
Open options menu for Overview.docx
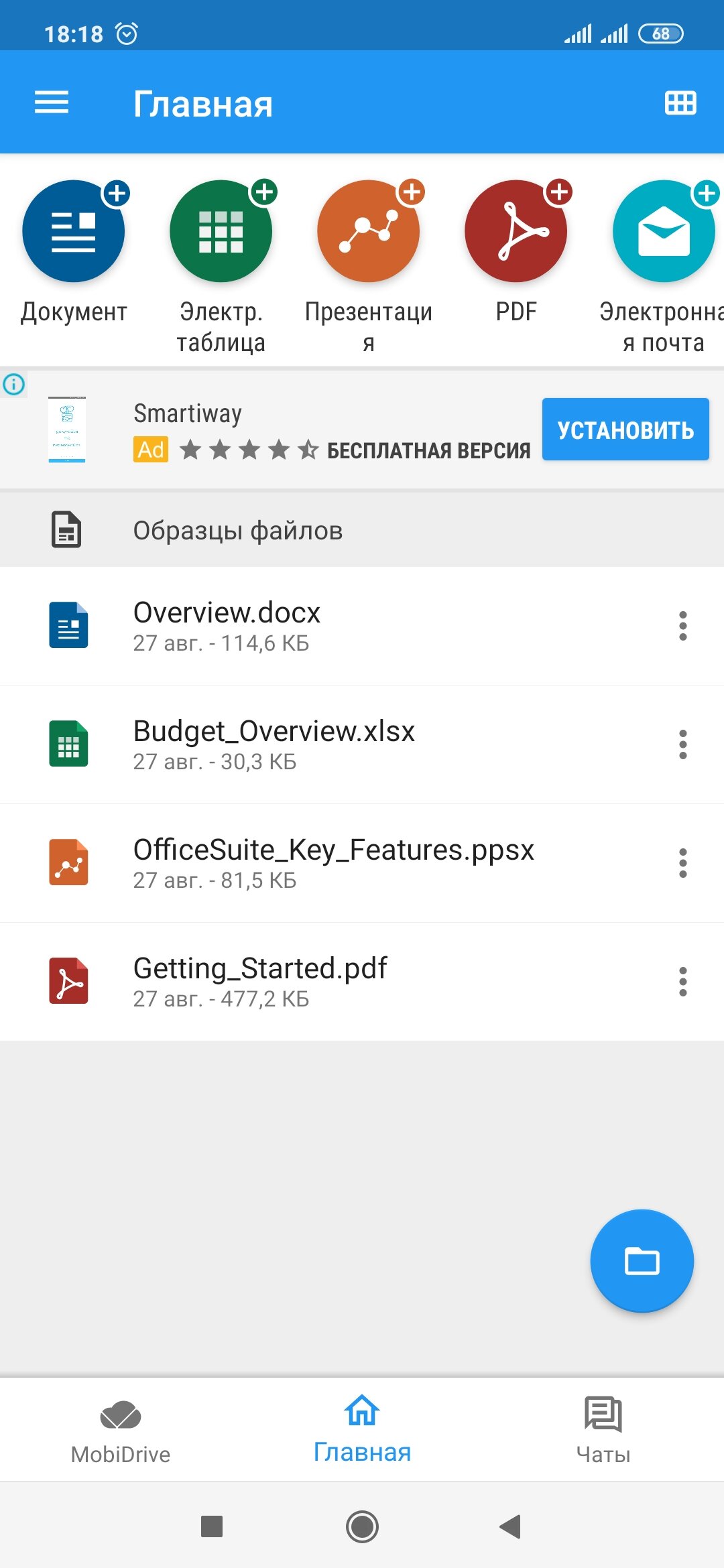(682, 626)
